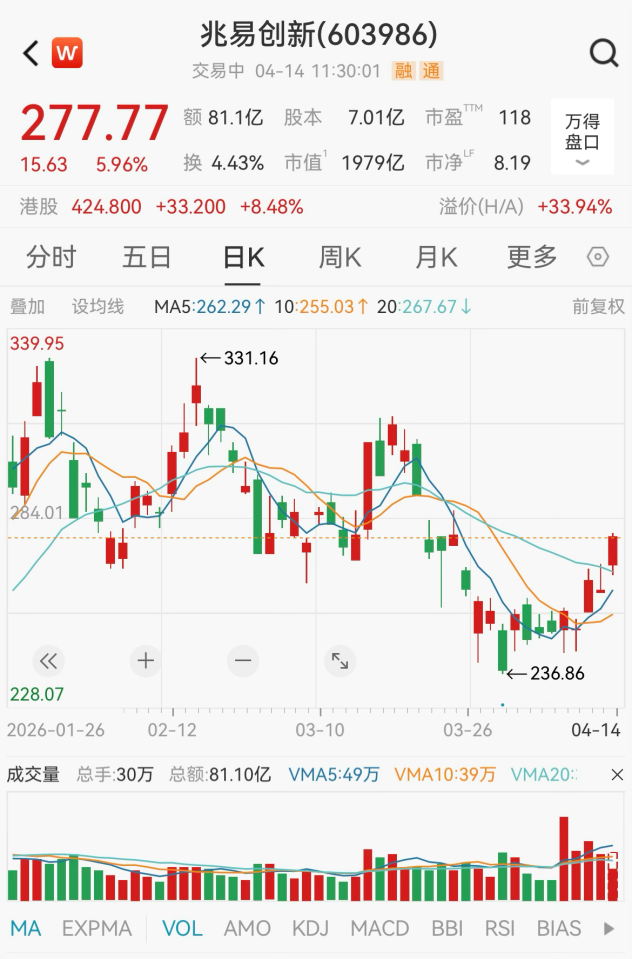The width and height of the screenshot is (632, 959).
Task: Close the 成交量 volume panel
Action: tap(616, 774)
